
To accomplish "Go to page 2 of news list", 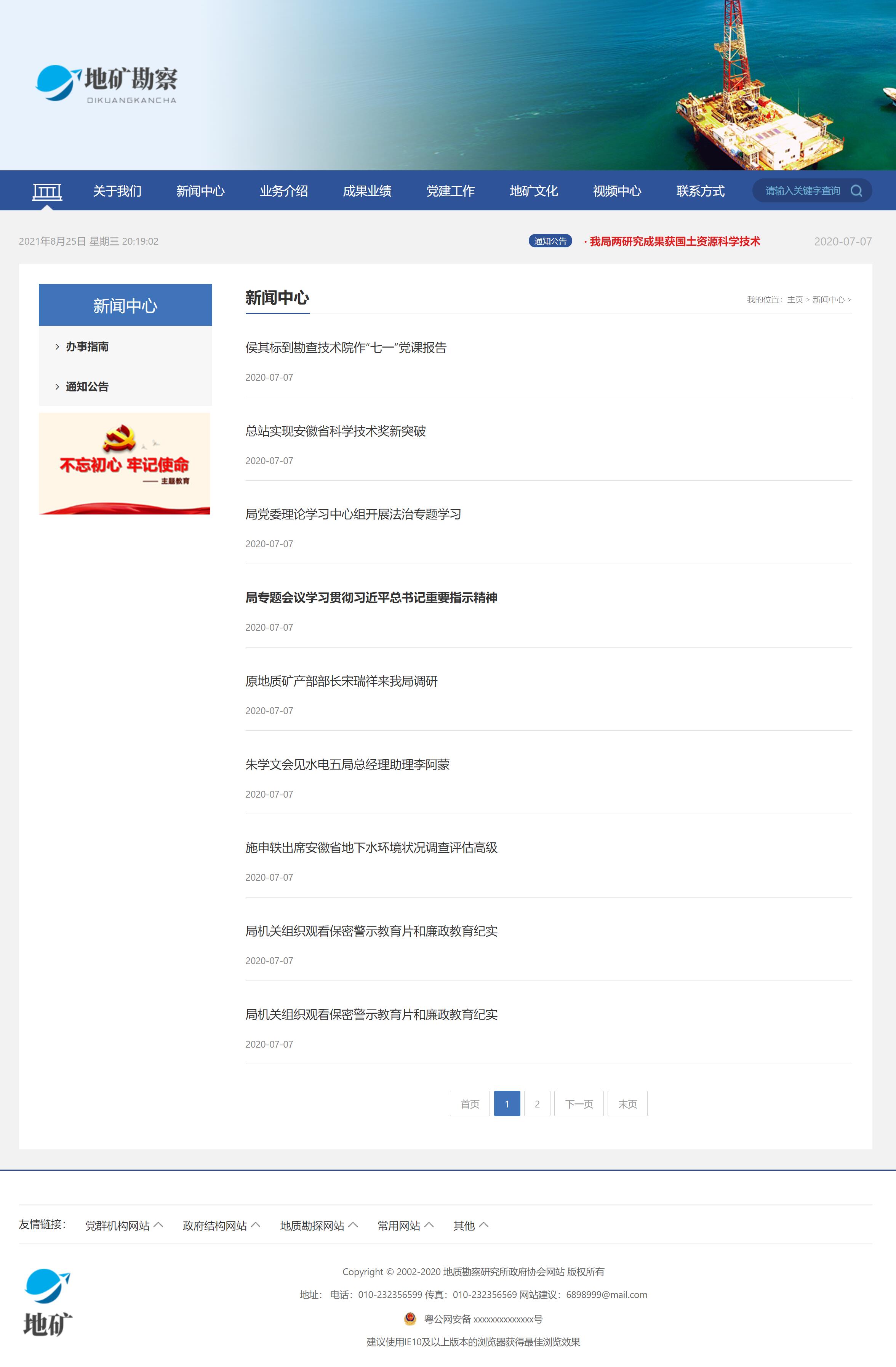I will pos(537,1104).
